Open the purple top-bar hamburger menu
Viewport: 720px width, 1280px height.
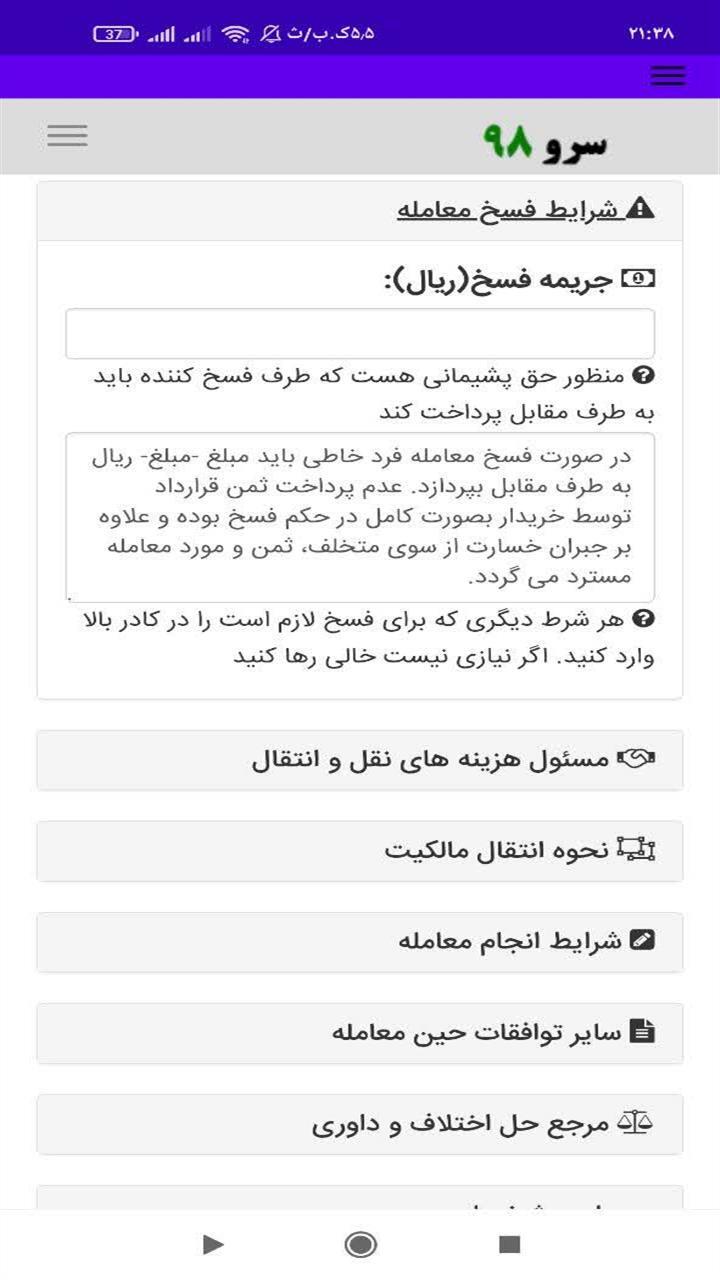[x=668, y=75]
